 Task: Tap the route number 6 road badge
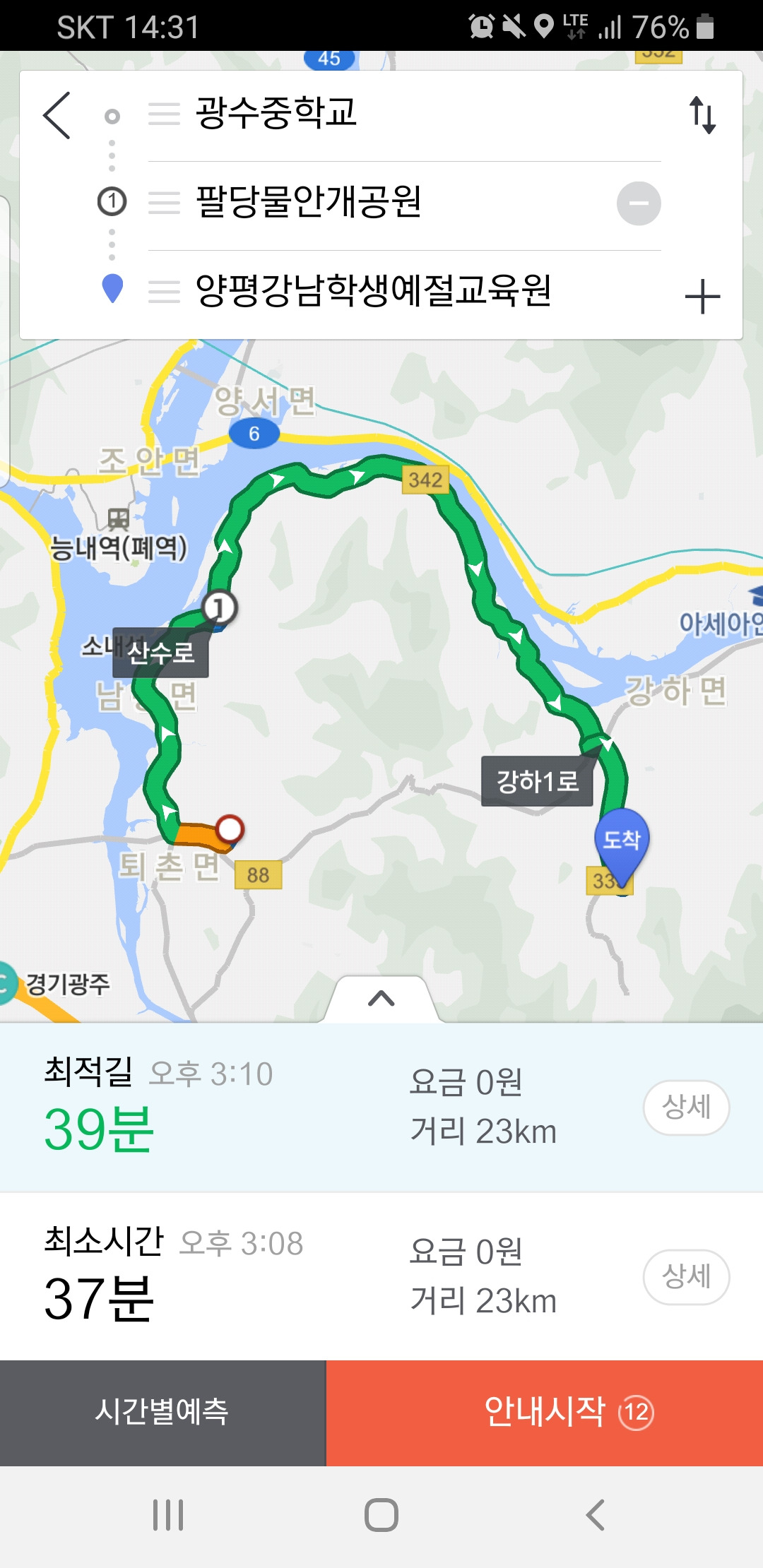click(256, 434)
